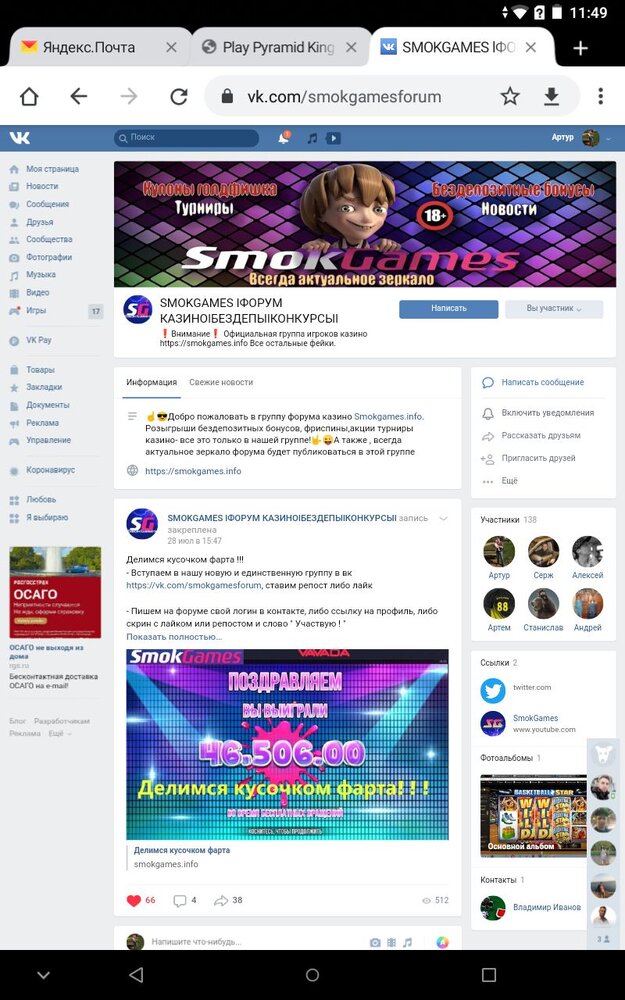This screenshot has height=1000, width=625.
Task: Open the browser overflow menu
Action: pos(600,96)
